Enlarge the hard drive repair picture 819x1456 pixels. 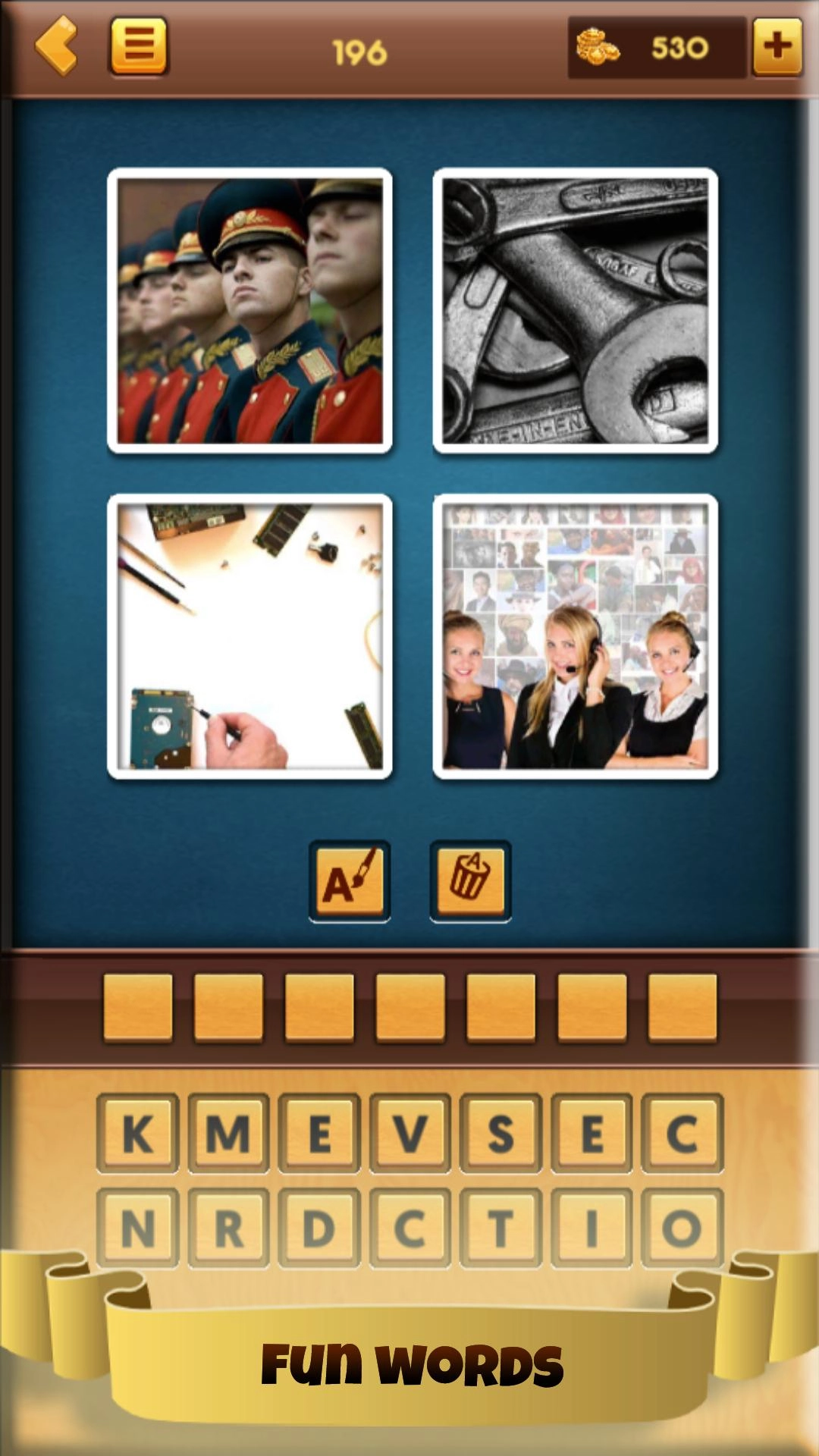pyautogui.click(x=250, y=636)
